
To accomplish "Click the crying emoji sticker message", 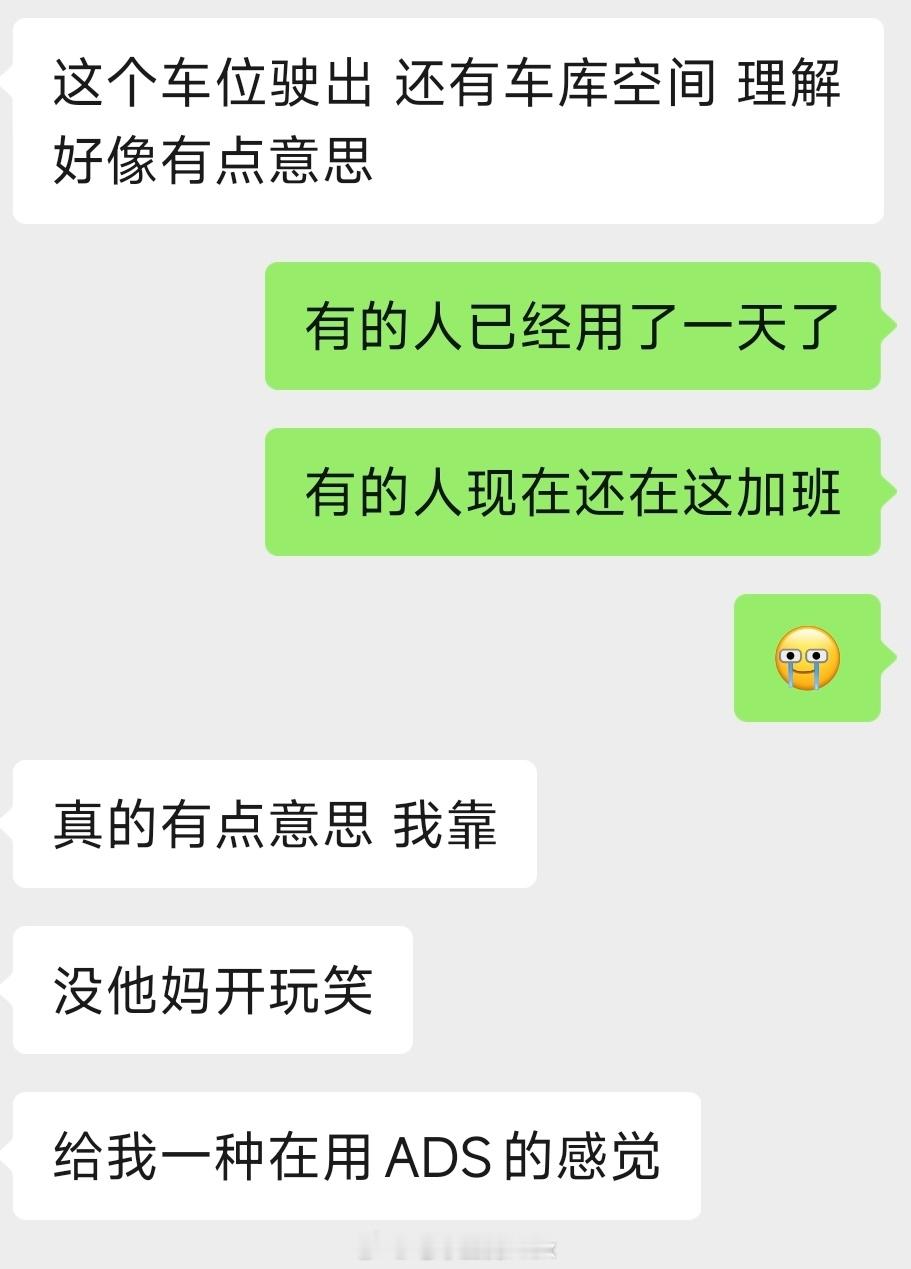I will (x=806, y=659).
